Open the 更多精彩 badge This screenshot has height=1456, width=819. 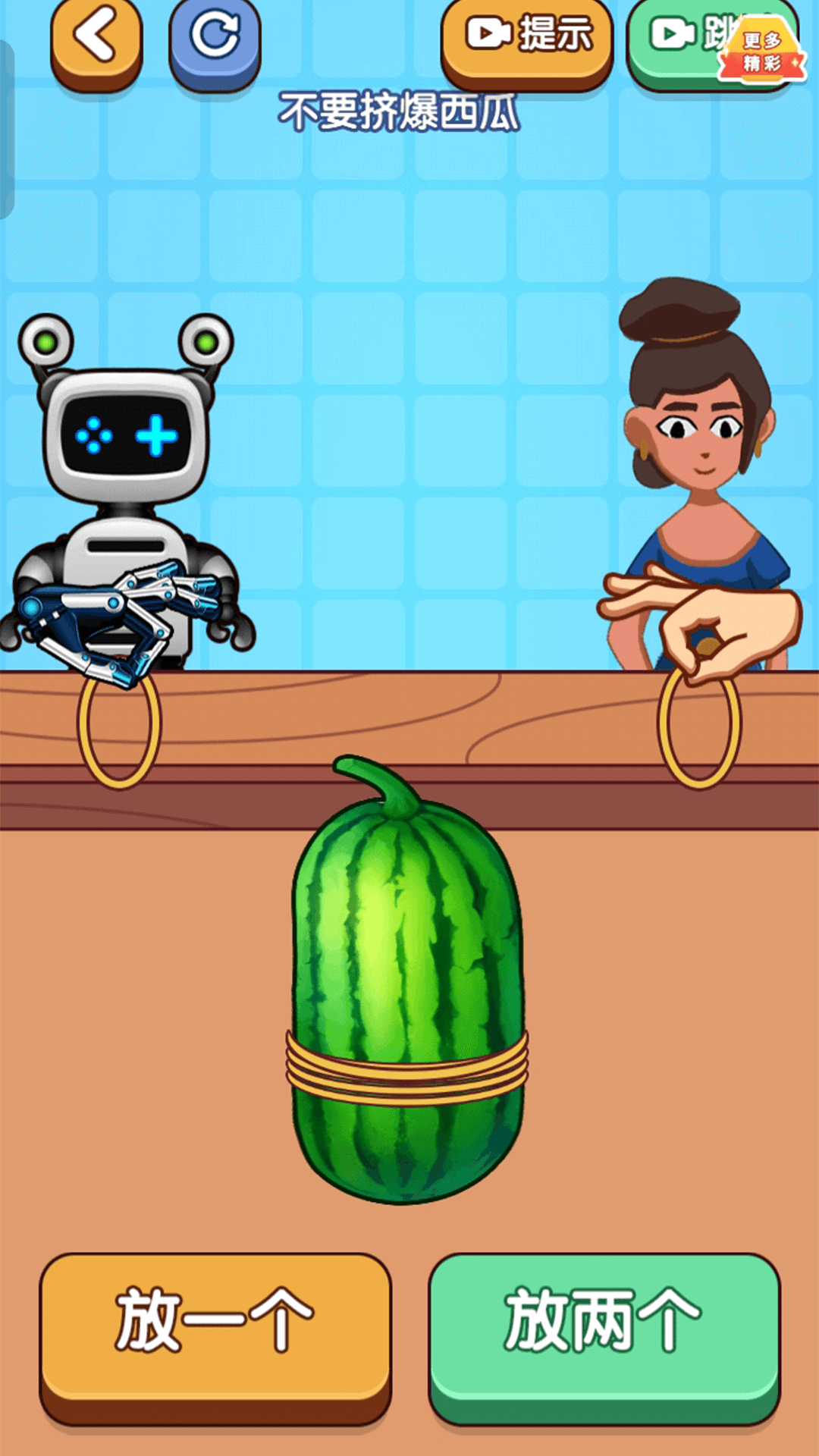[762, 52]
